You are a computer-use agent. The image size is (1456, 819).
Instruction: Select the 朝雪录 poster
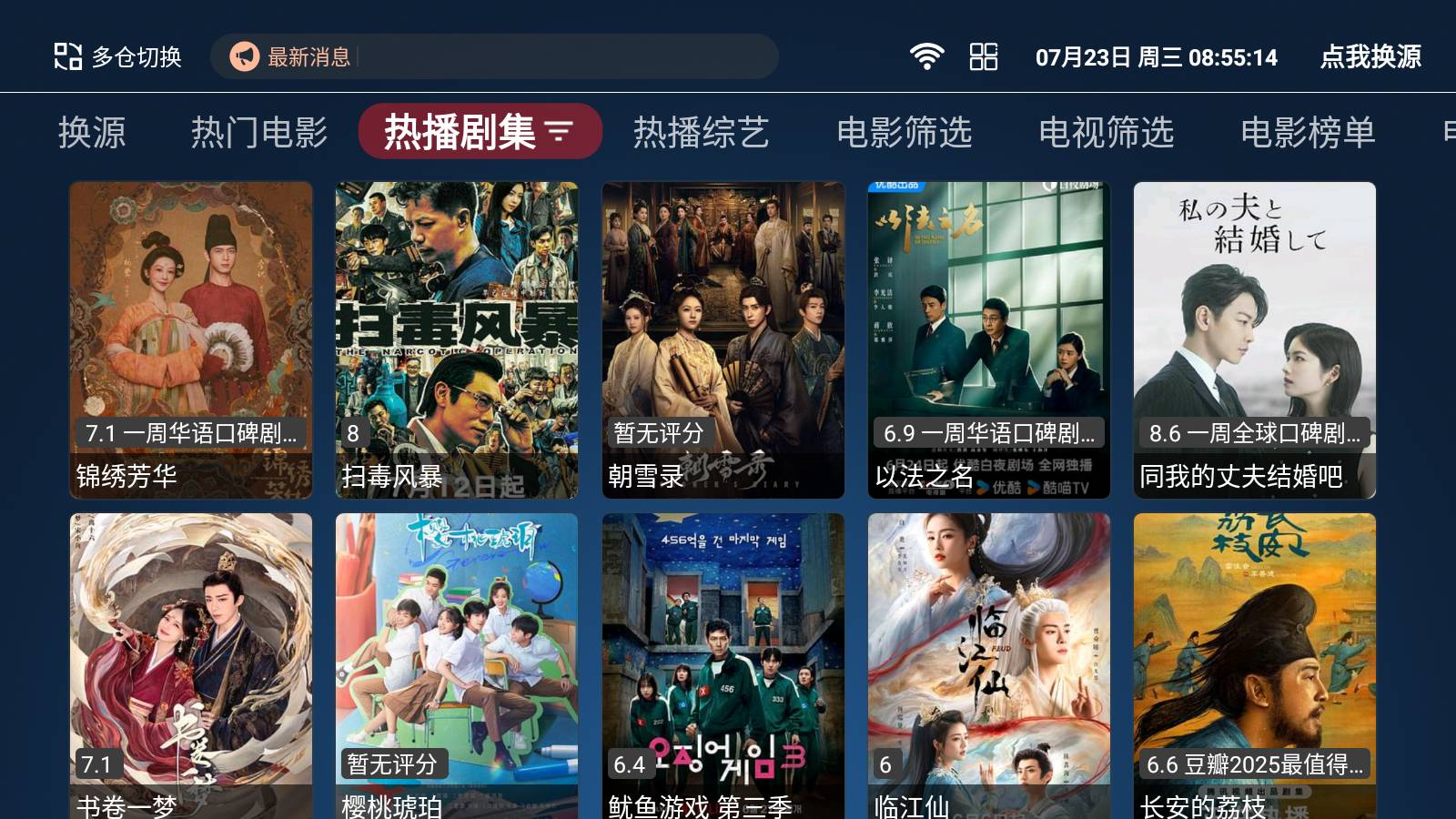pos(723,339)
